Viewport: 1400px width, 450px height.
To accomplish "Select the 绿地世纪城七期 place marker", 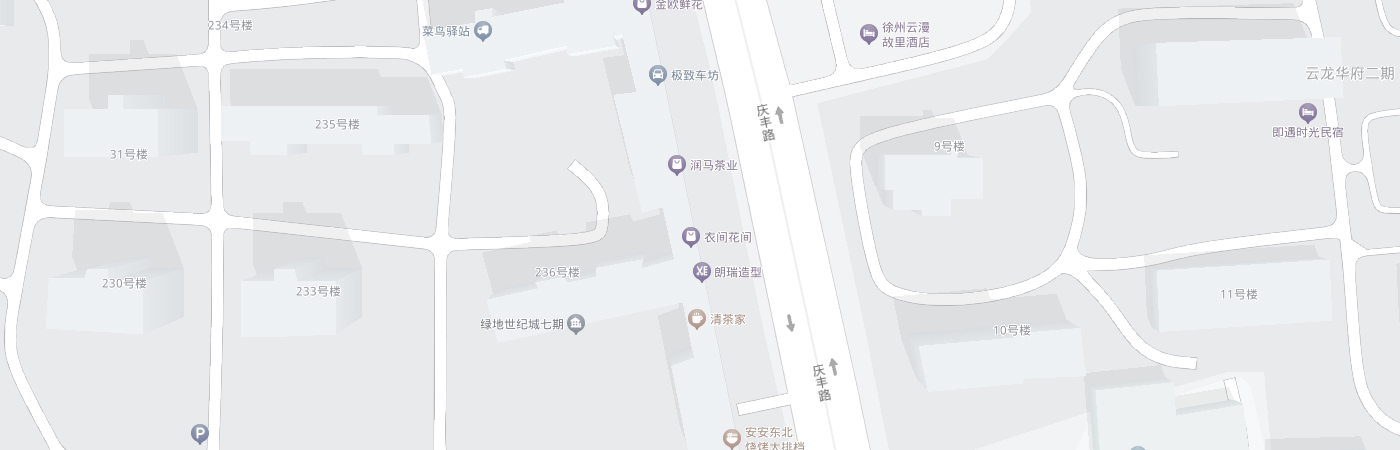I will (x=576, y=324).
